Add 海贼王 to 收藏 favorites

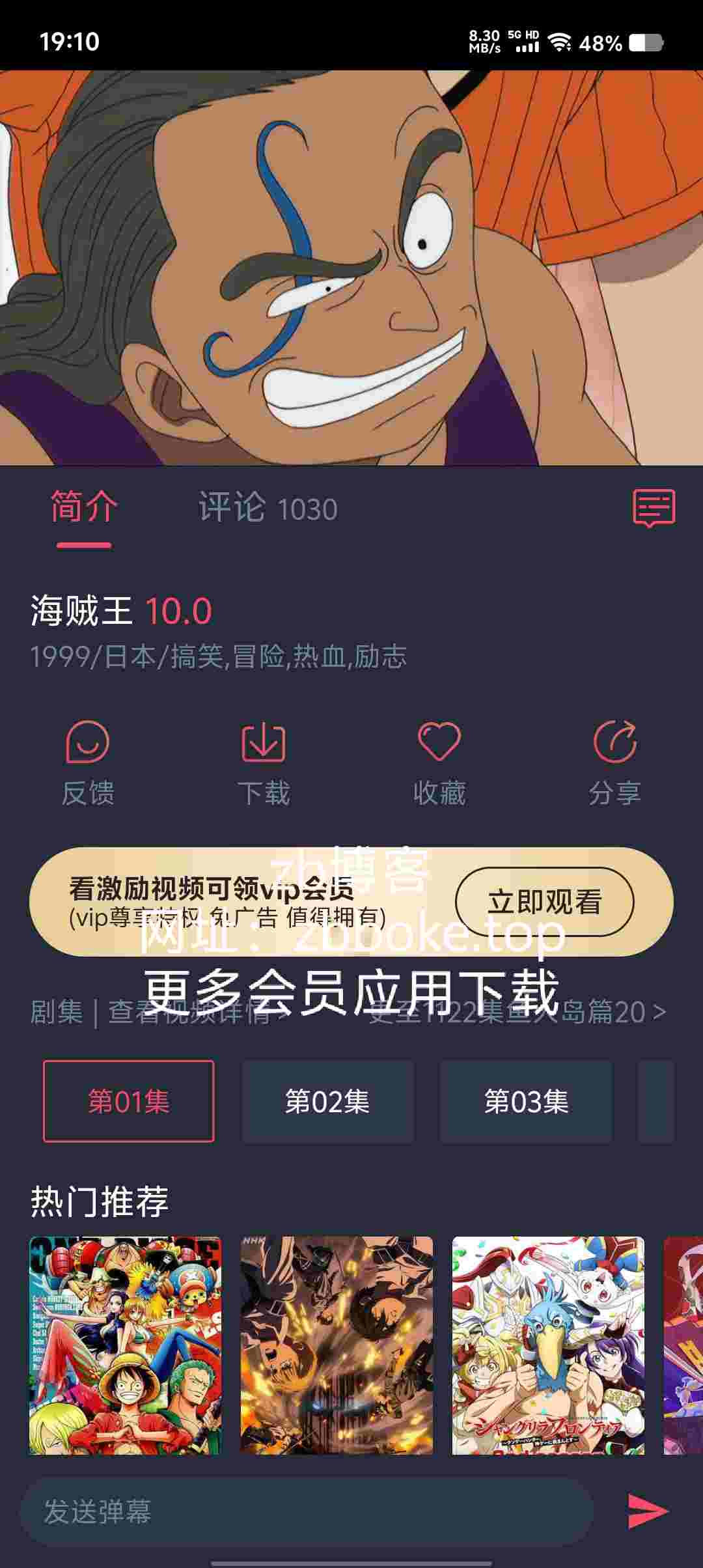click(439, 763)
